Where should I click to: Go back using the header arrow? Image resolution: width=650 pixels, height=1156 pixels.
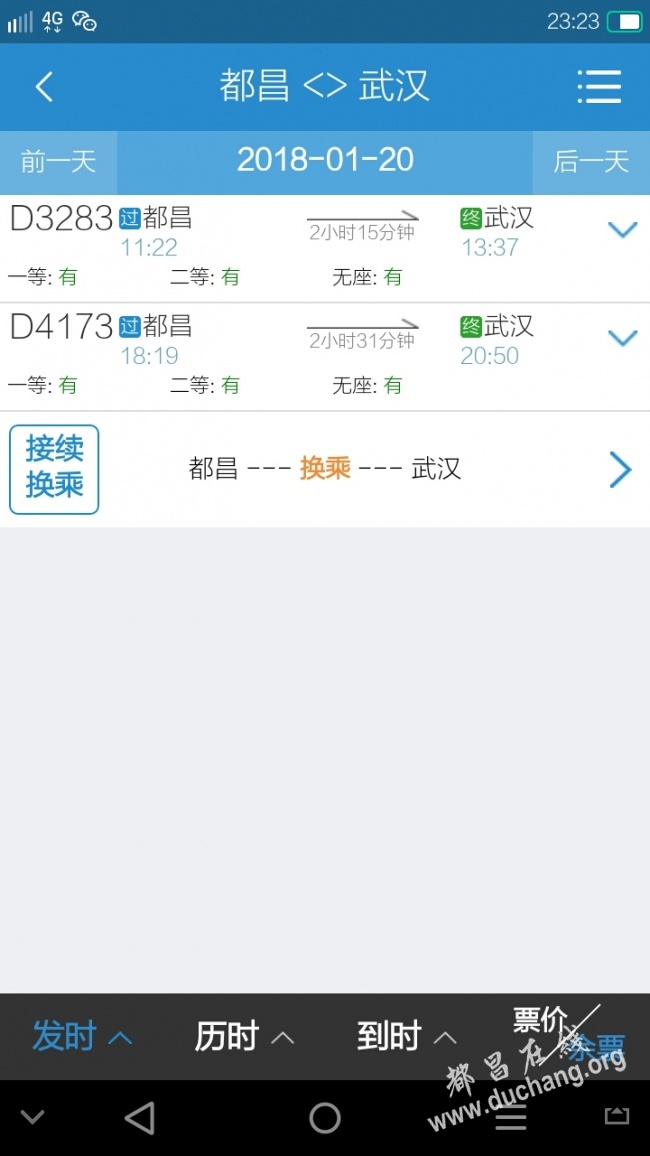point(44,87)
